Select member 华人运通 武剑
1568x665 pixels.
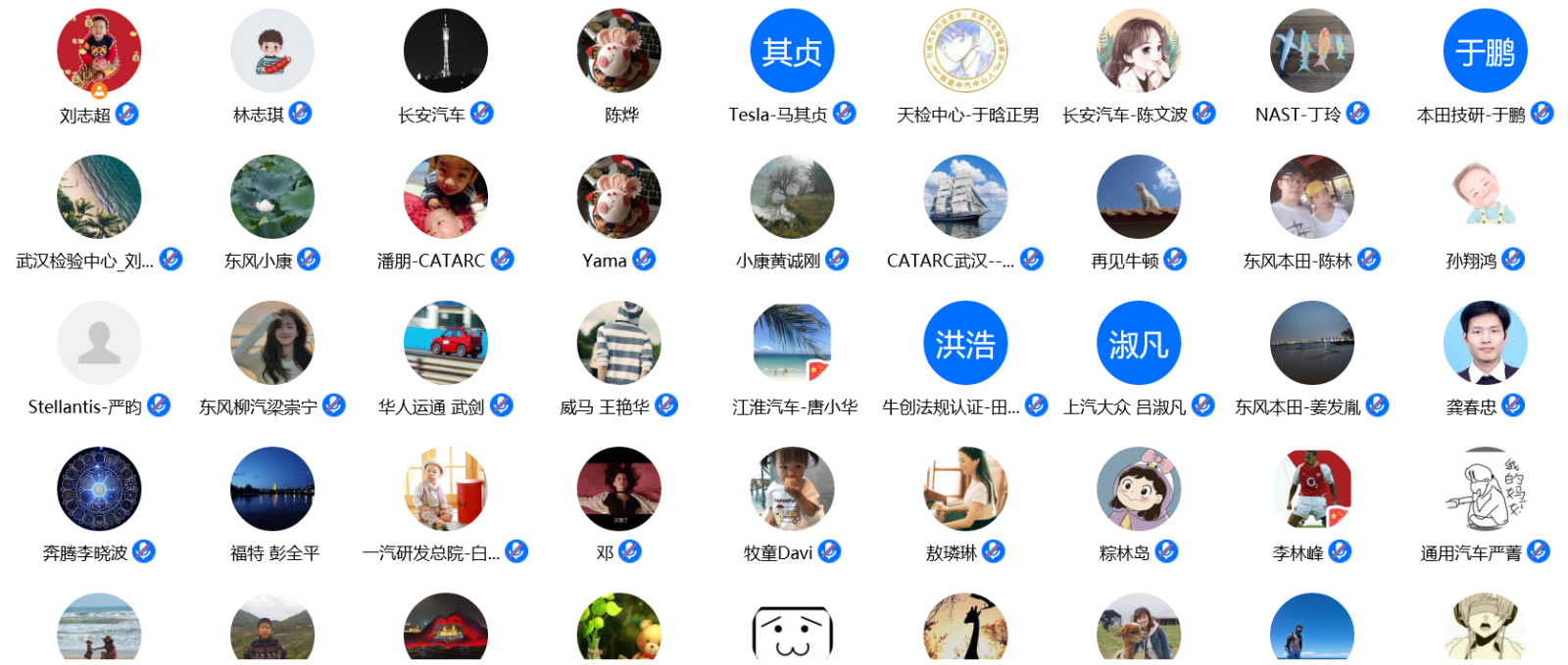445,344
